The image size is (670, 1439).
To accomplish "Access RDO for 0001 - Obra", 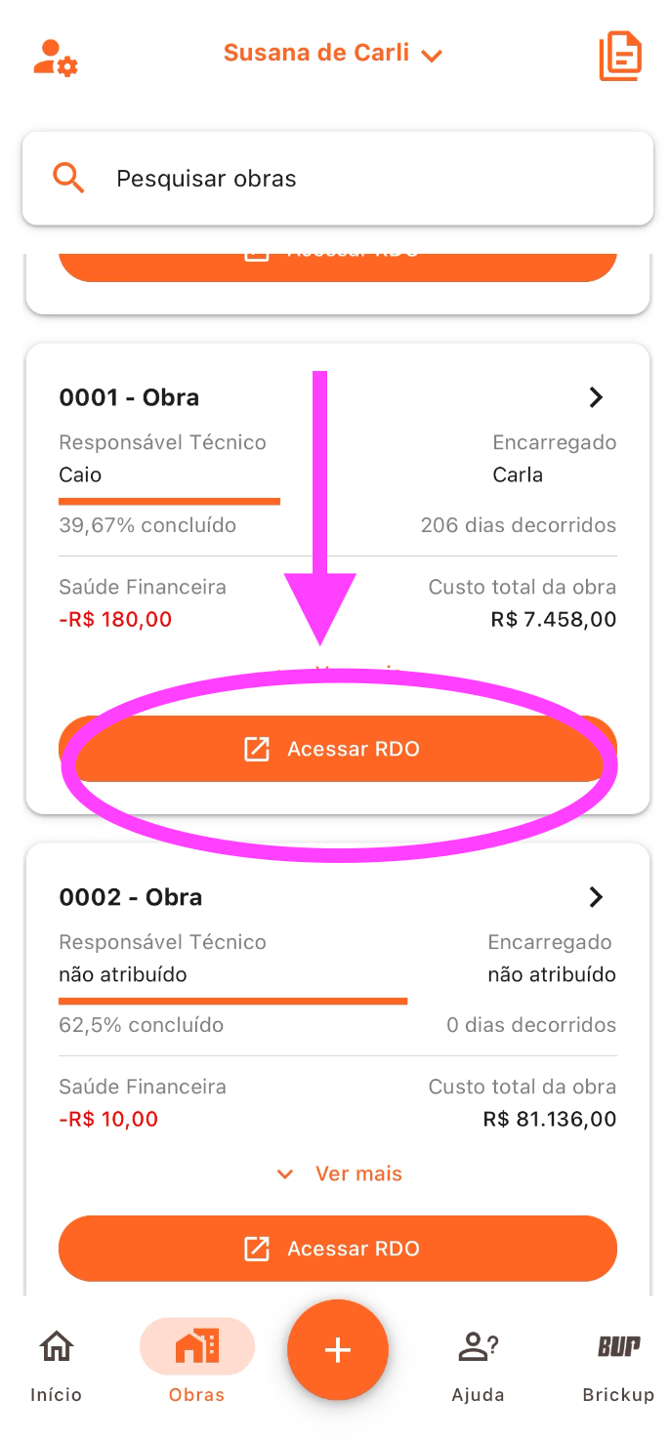I will 338,749.
